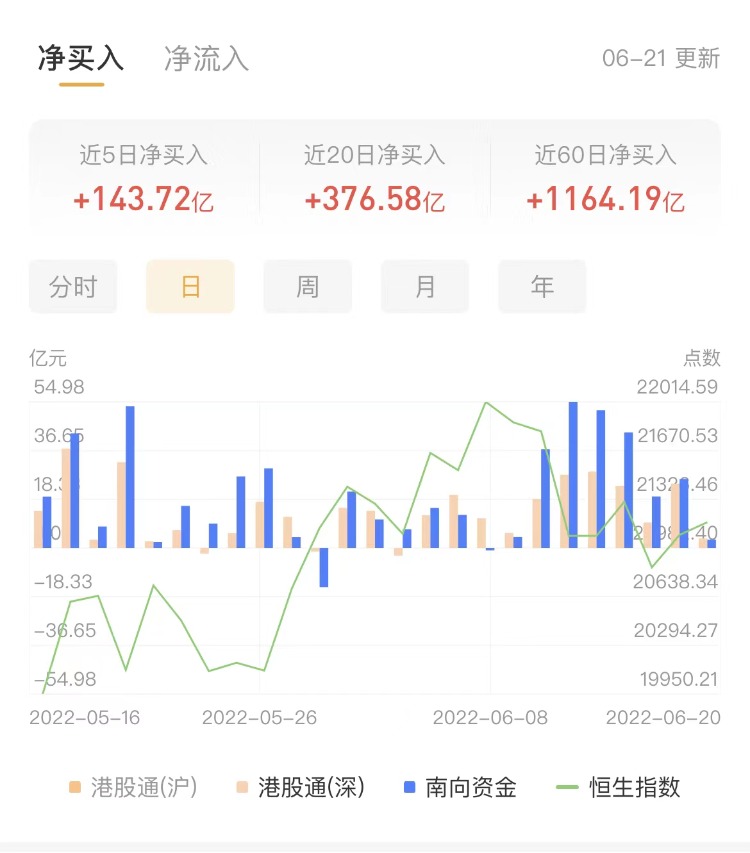750x853 pixels.
Task: Toggle the 南向资金 legend series
Action: tap(460, 787)
